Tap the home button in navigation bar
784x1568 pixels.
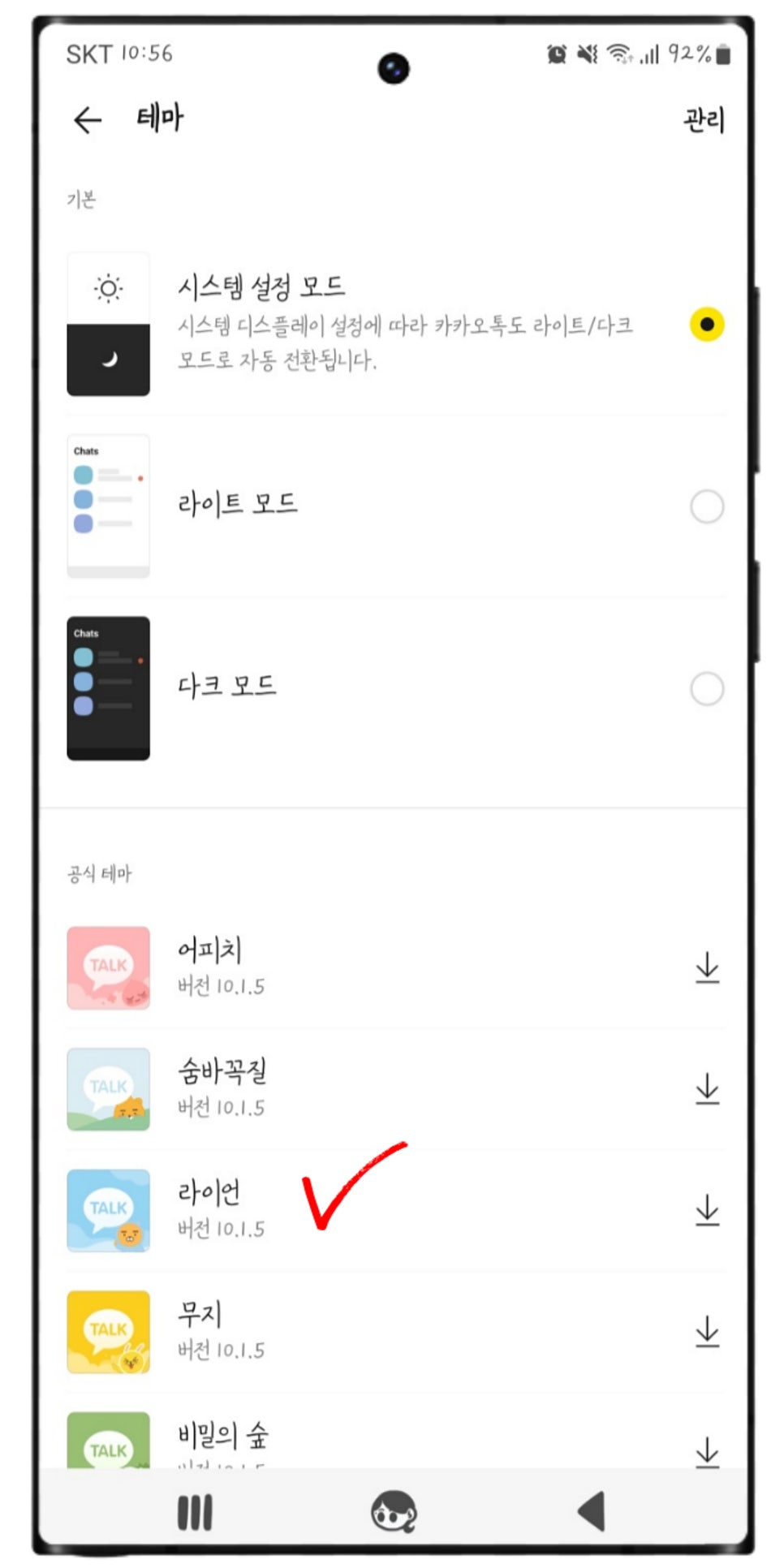pyautogui.click(x=394, y=1512)
